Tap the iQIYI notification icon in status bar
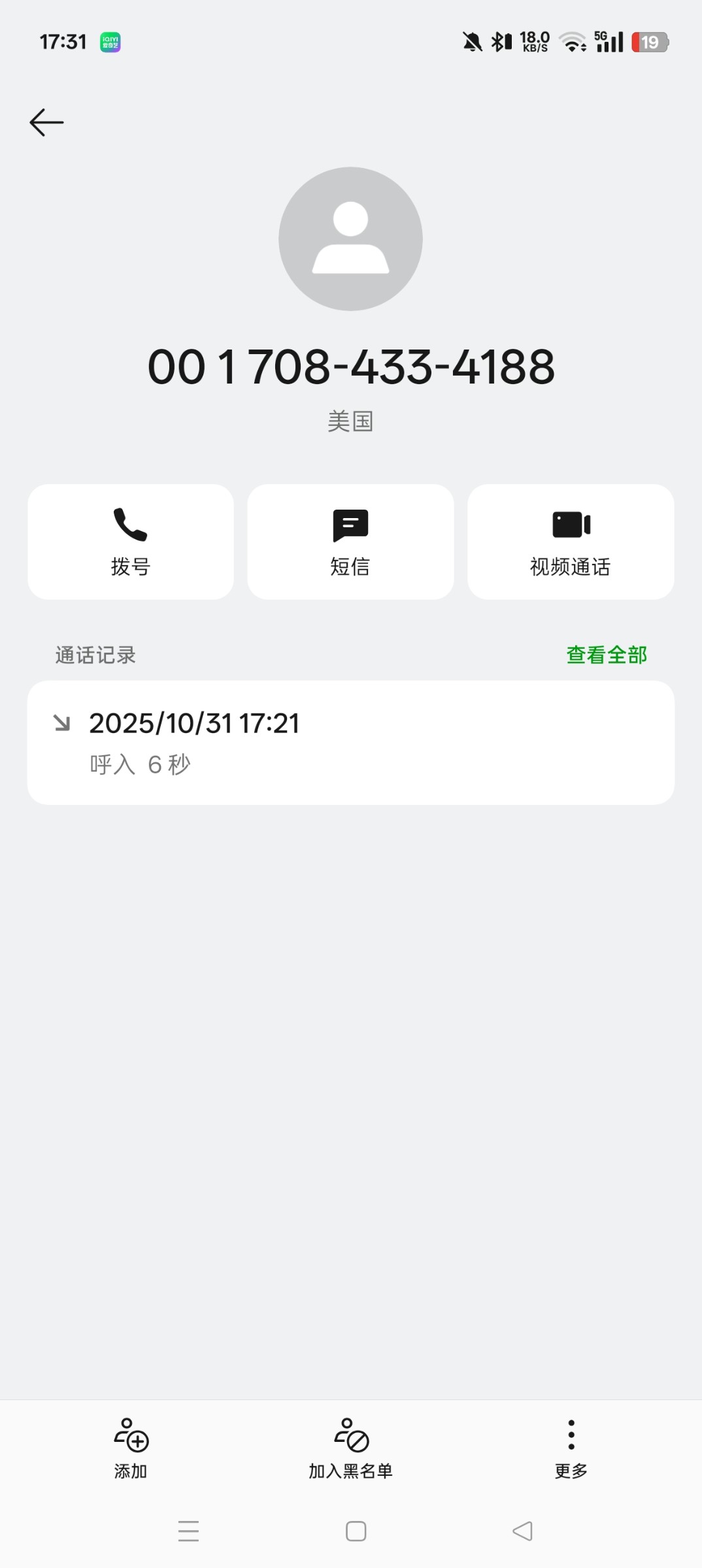702x1568 pixels. [x=110, y=41]
